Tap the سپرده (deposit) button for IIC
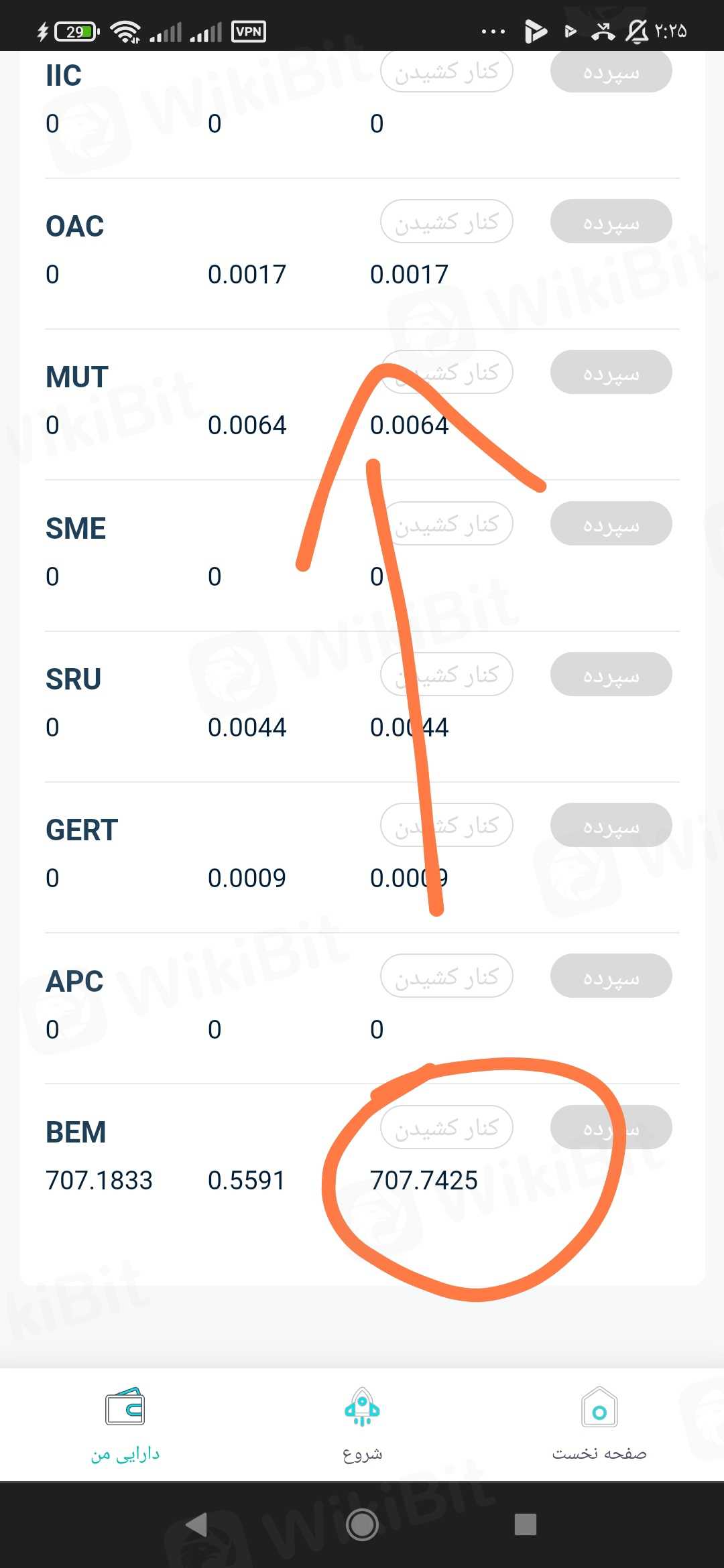This screenshot has height=1568, width=724. (611, 71)
